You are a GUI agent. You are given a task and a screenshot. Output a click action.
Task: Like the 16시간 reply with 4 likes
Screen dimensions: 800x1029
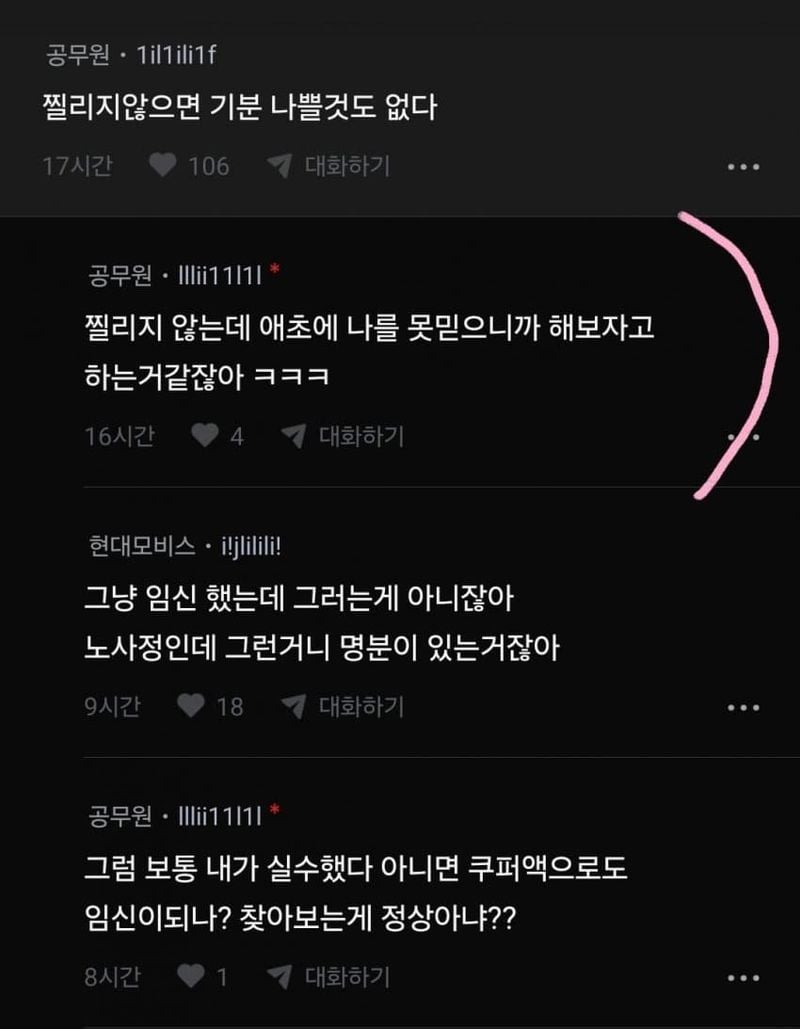tap(205, 436)
